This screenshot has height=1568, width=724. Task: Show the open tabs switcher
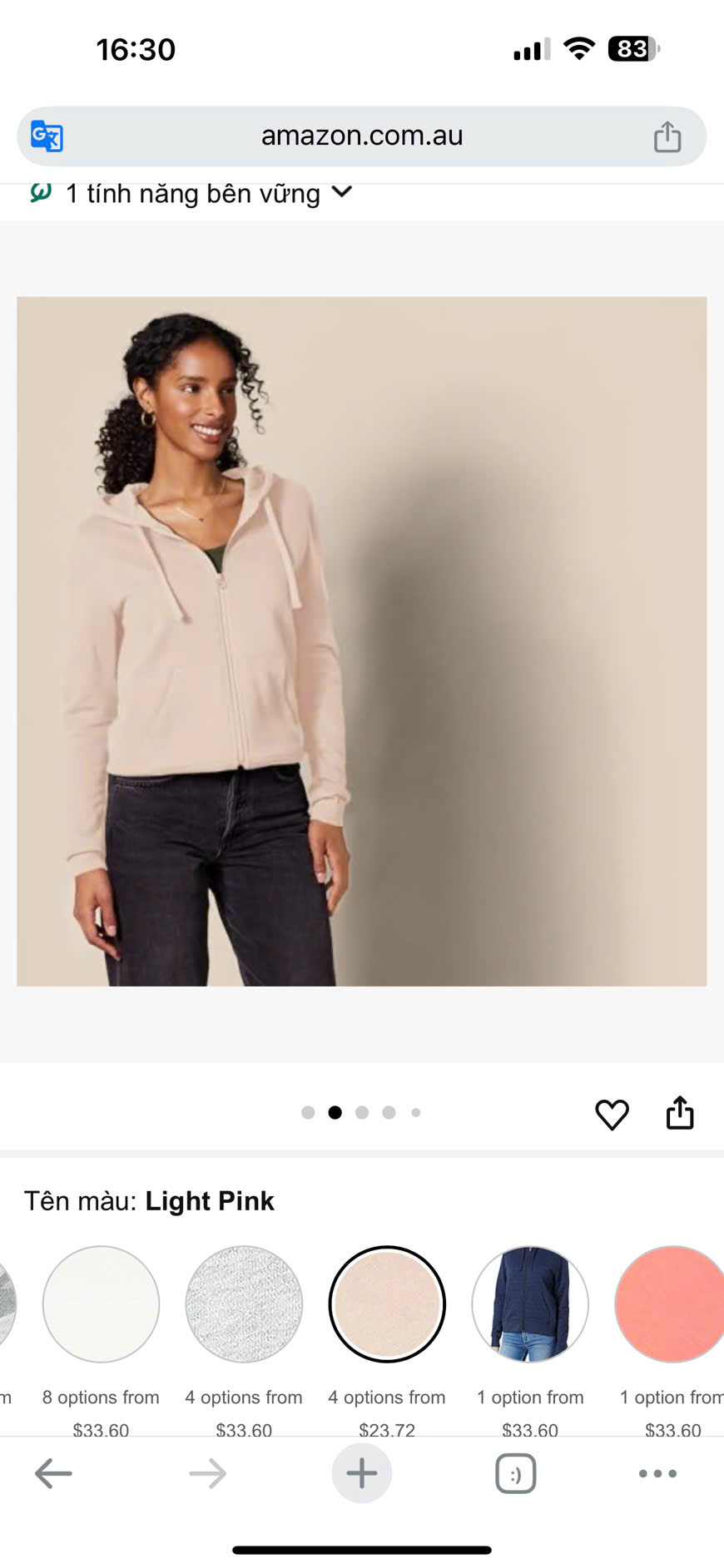[515, 1473]
